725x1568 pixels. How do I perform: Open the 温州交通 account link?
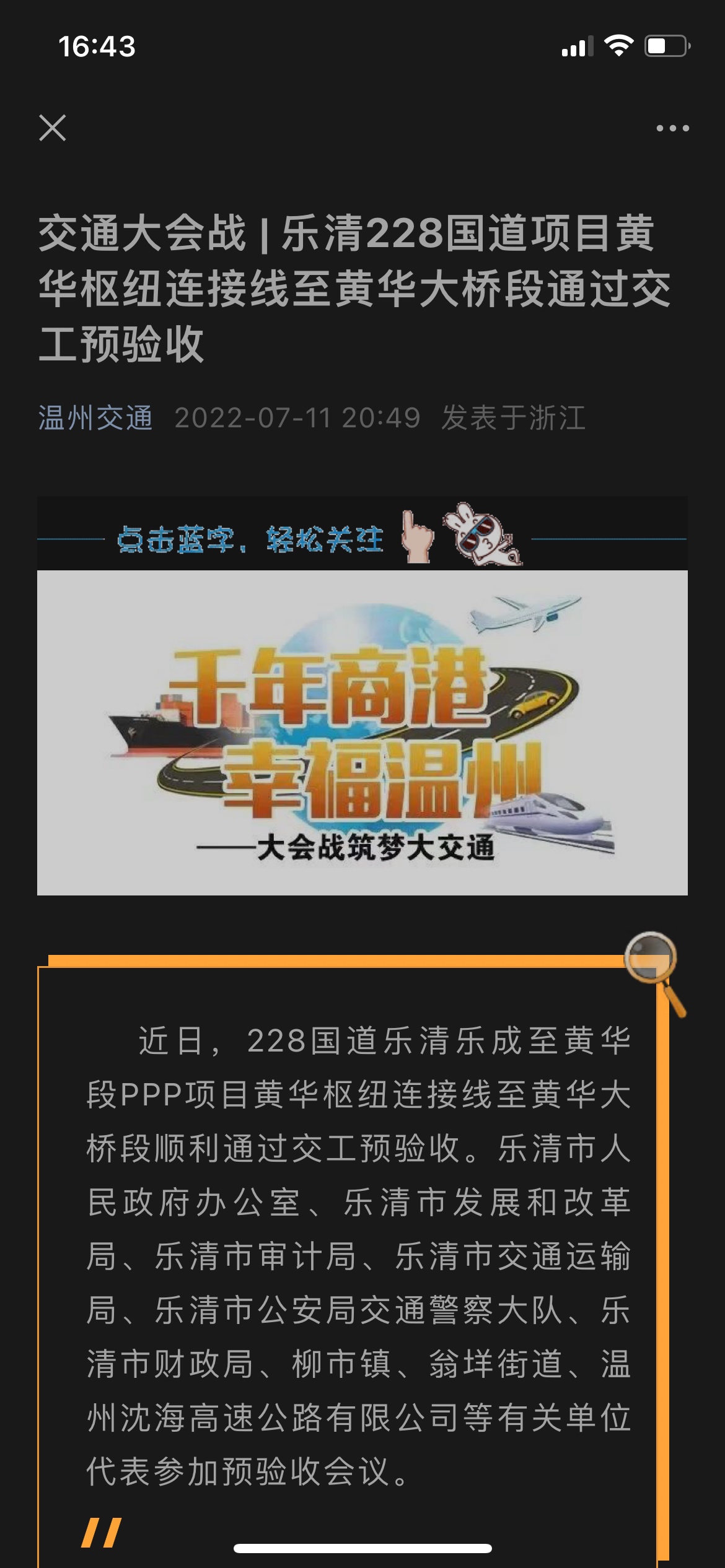tap(95, 418)
